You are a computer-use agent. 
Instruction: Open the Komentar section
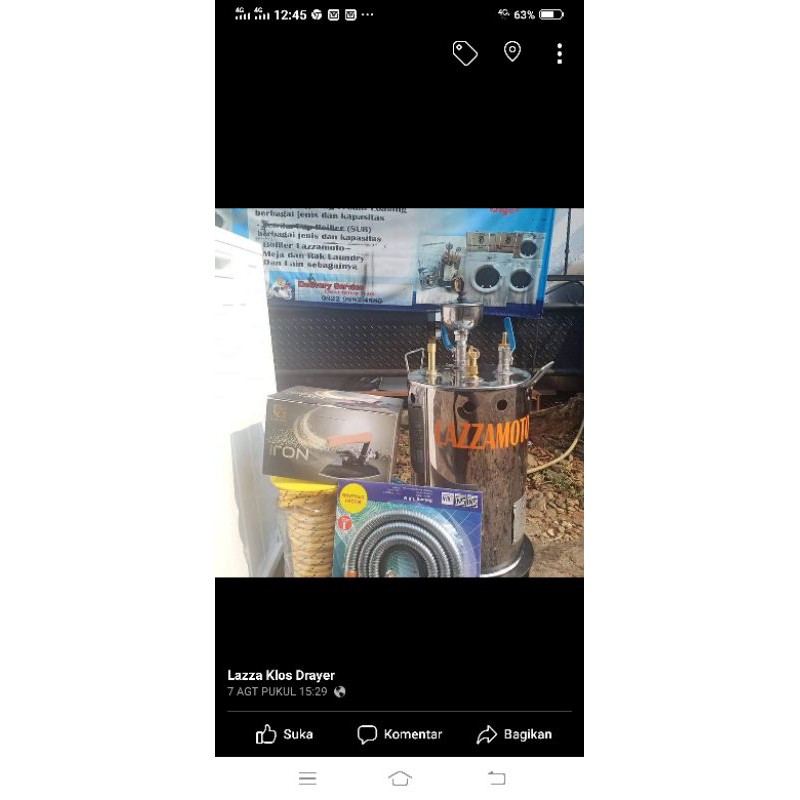400,734
